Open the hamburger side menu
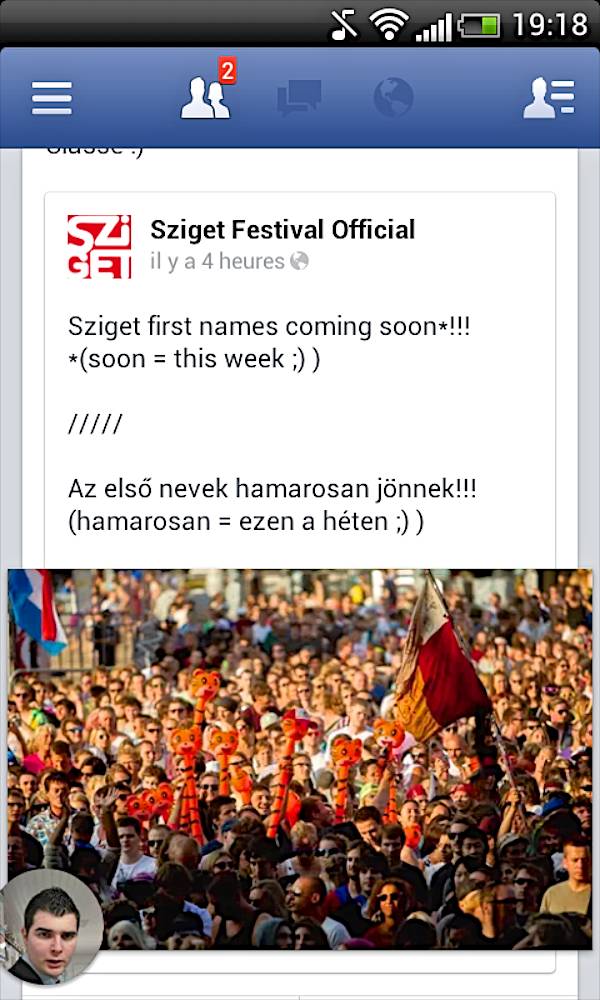600x1000 pixels. coord(52,99)
